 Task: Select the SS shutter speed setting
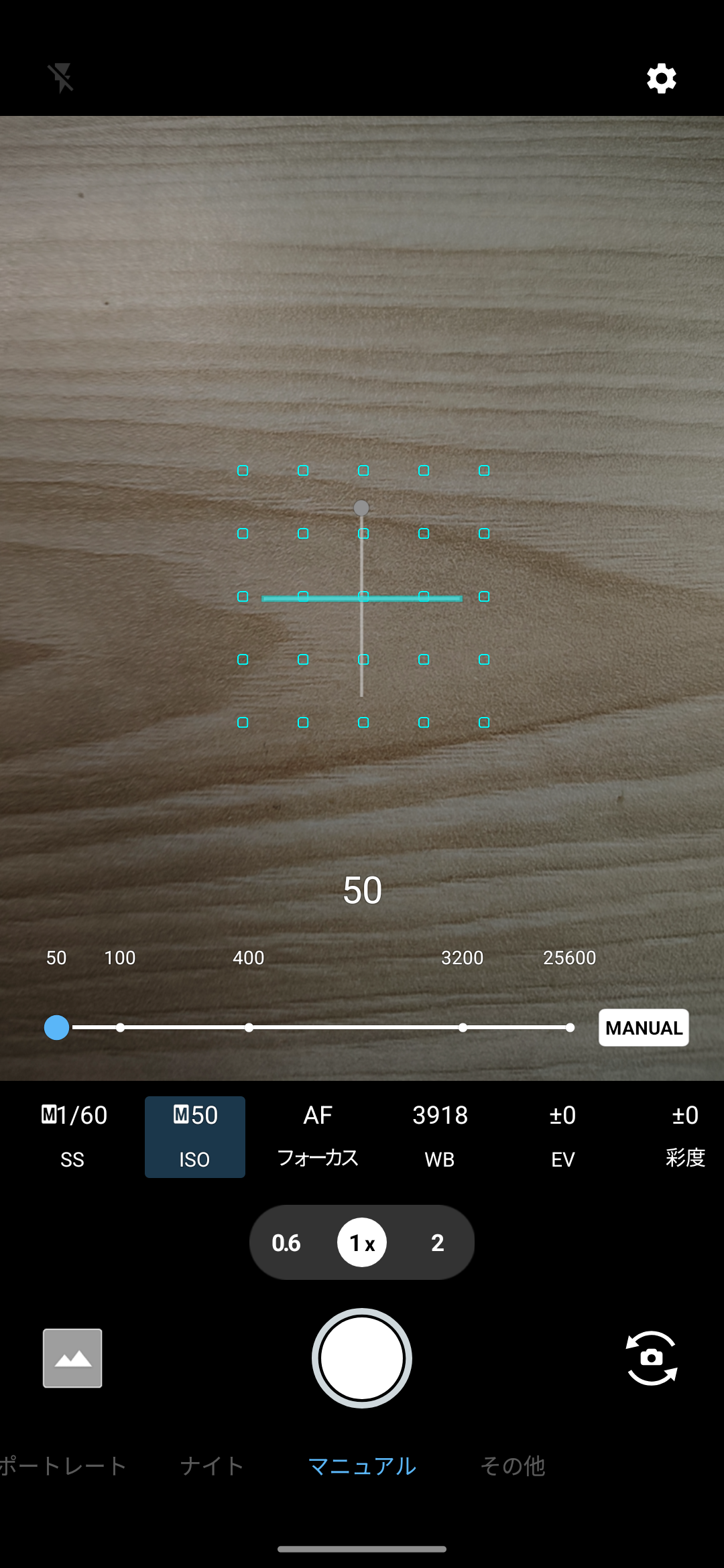point(74,1136)
